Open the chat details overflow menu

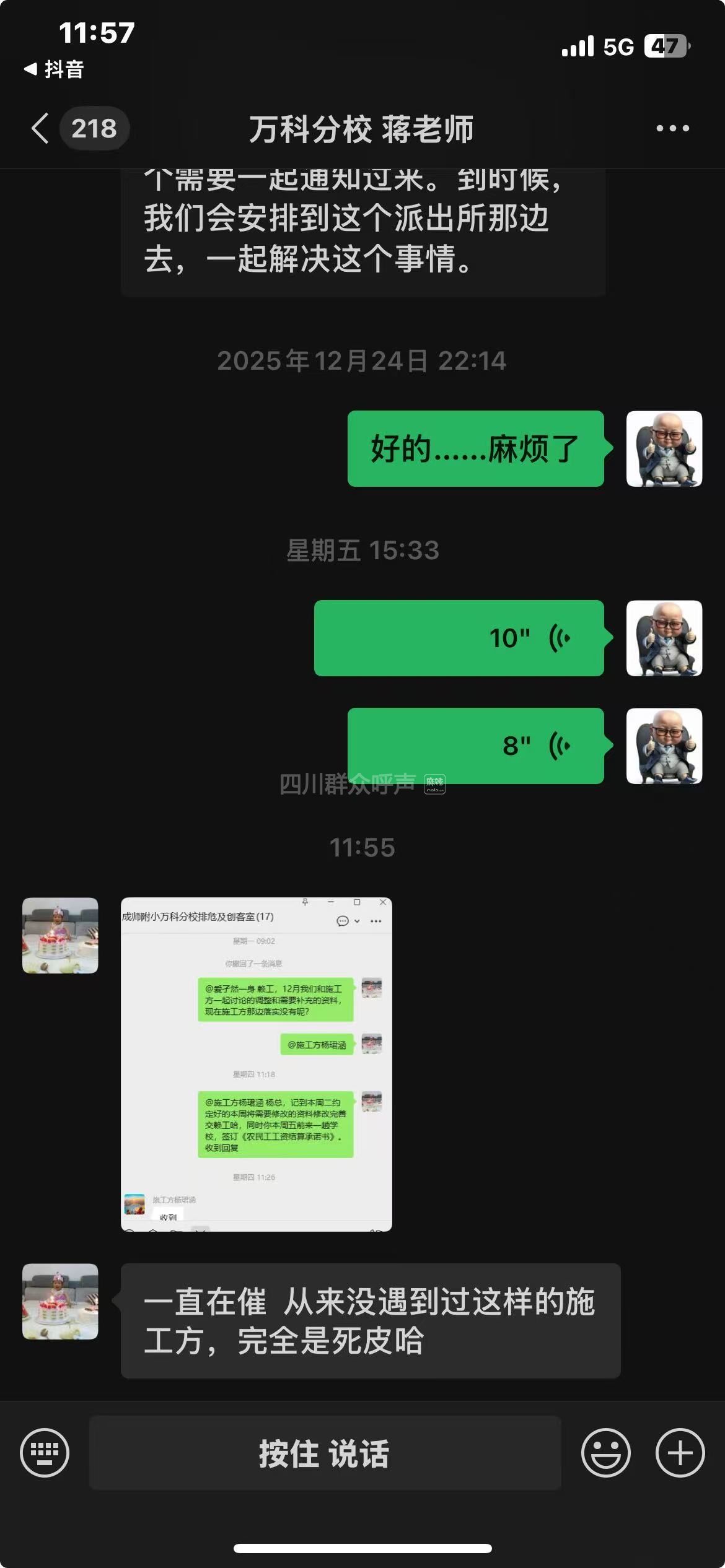pos(672,128)
